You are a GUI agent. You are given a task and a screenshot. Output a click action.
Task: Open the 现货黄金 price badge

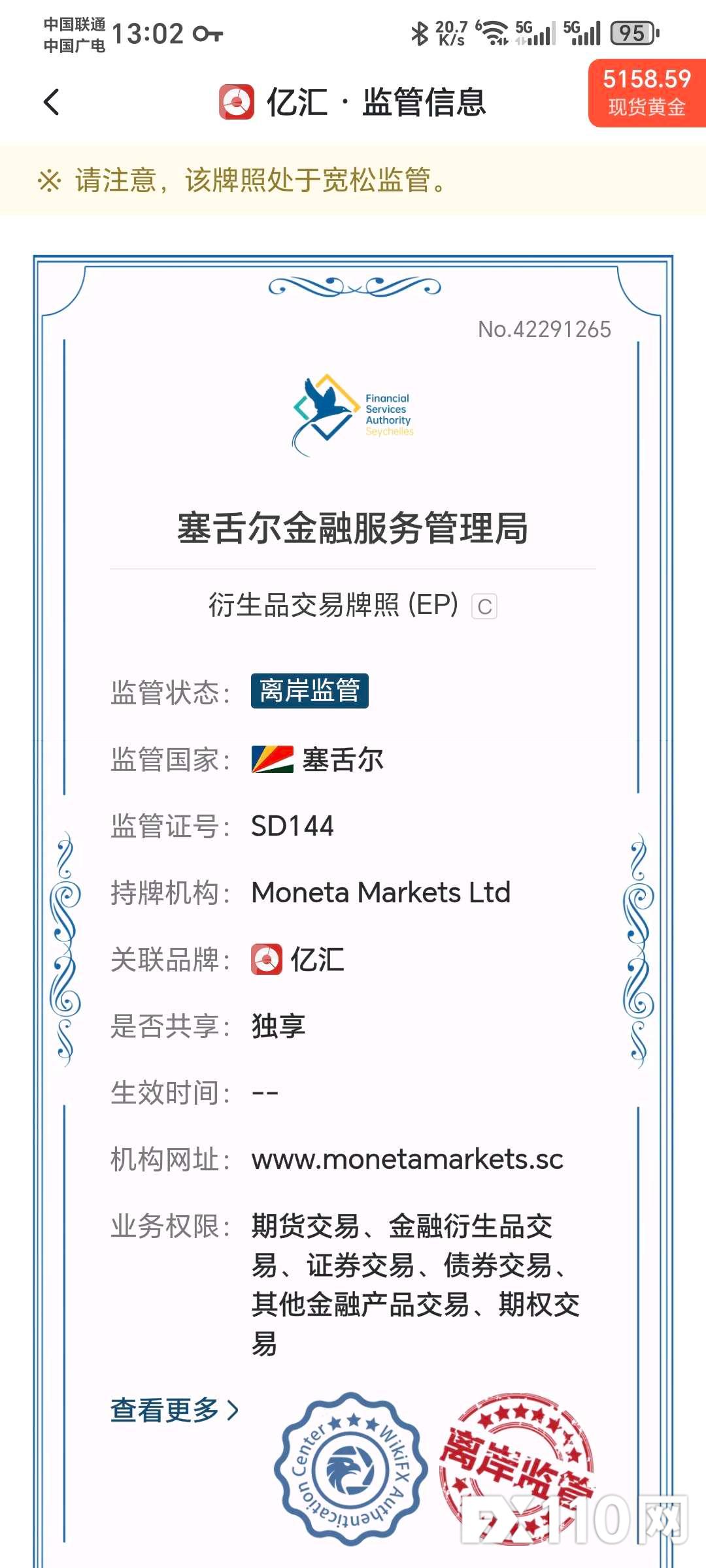647,93
